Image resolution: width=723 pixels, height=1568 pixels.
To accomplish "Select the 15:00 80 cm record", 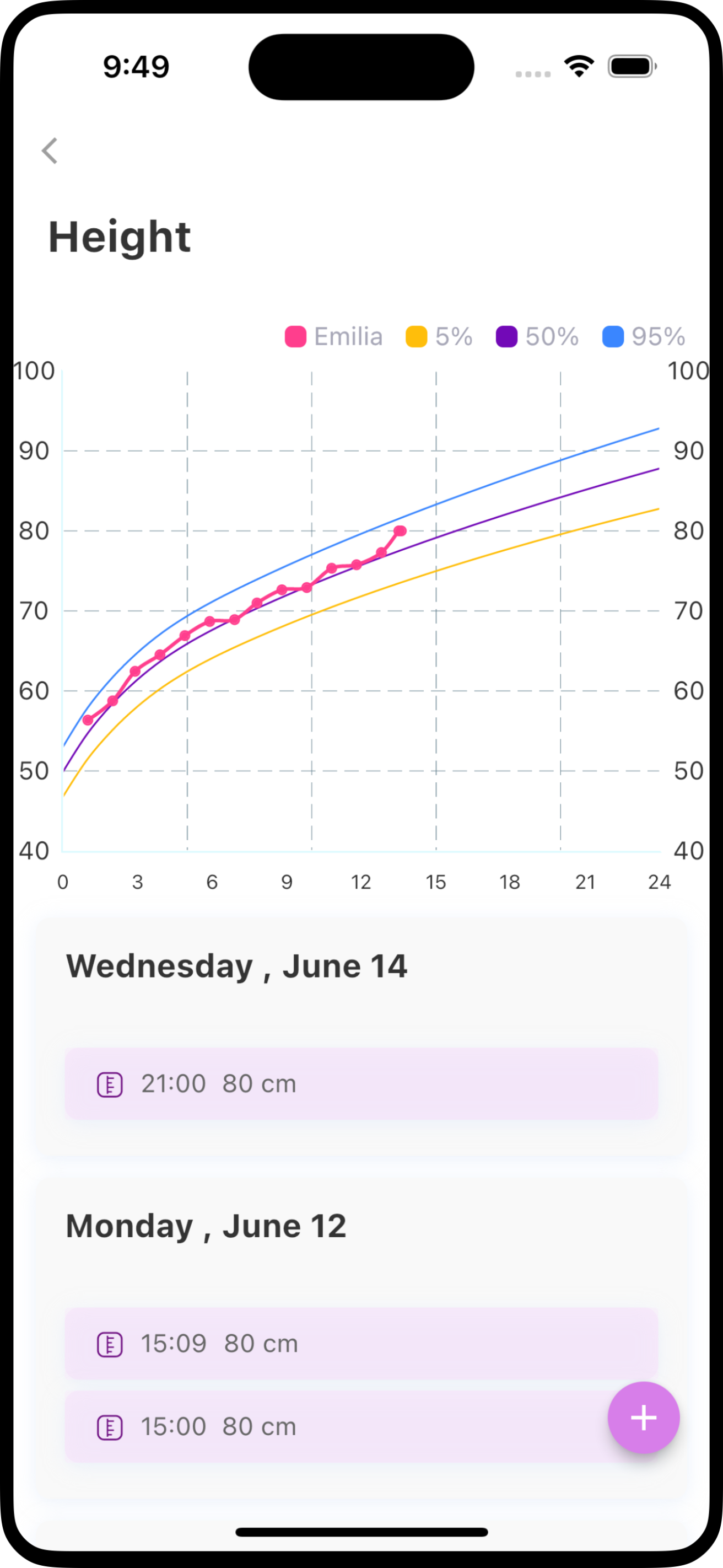I will pos(334,1426).
